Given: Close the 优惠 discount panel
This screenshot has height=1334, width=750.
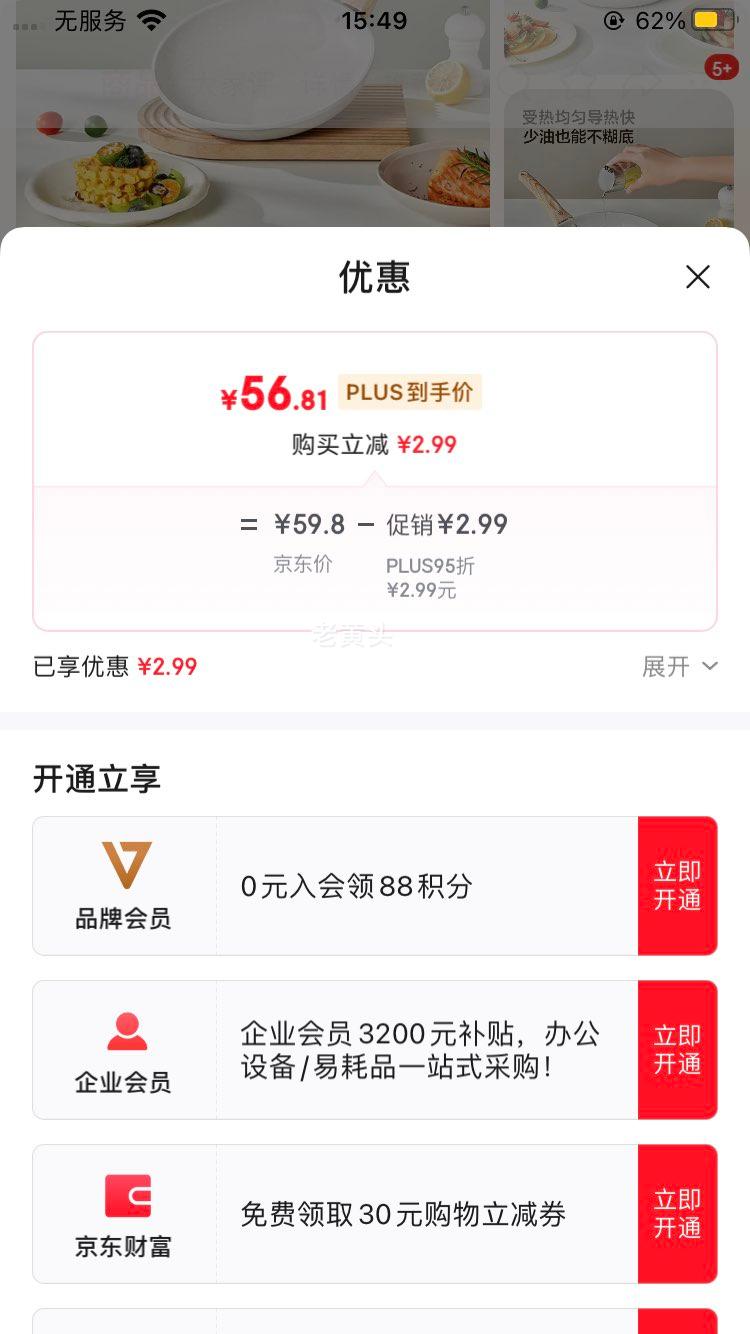Looking at the screenshot, I should point(697,277).
